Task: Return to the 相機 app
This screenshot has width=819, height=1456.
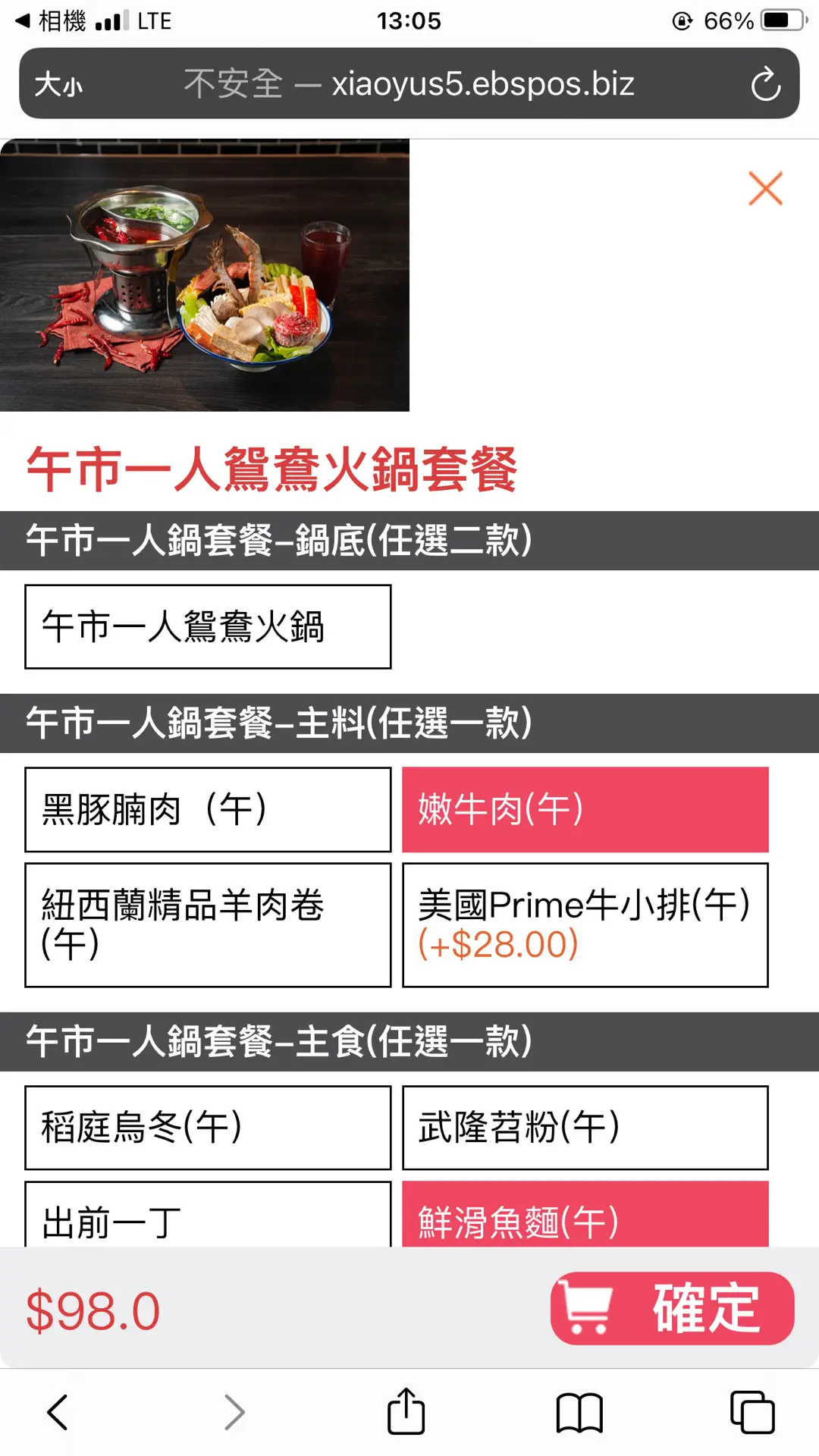Action: (52, 20)
